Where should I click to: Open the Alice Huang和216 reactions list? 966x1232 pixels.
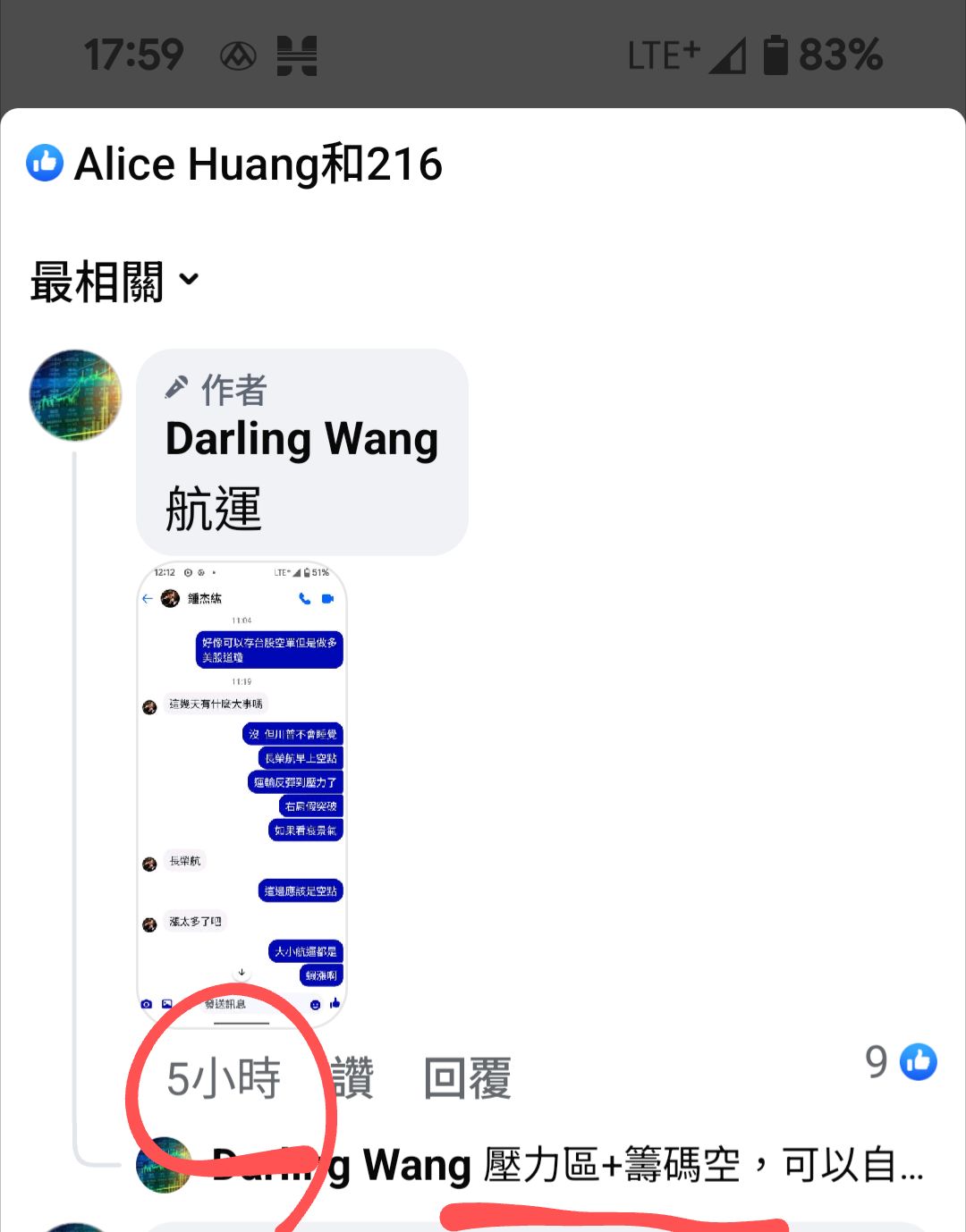[x=234, y=165]
